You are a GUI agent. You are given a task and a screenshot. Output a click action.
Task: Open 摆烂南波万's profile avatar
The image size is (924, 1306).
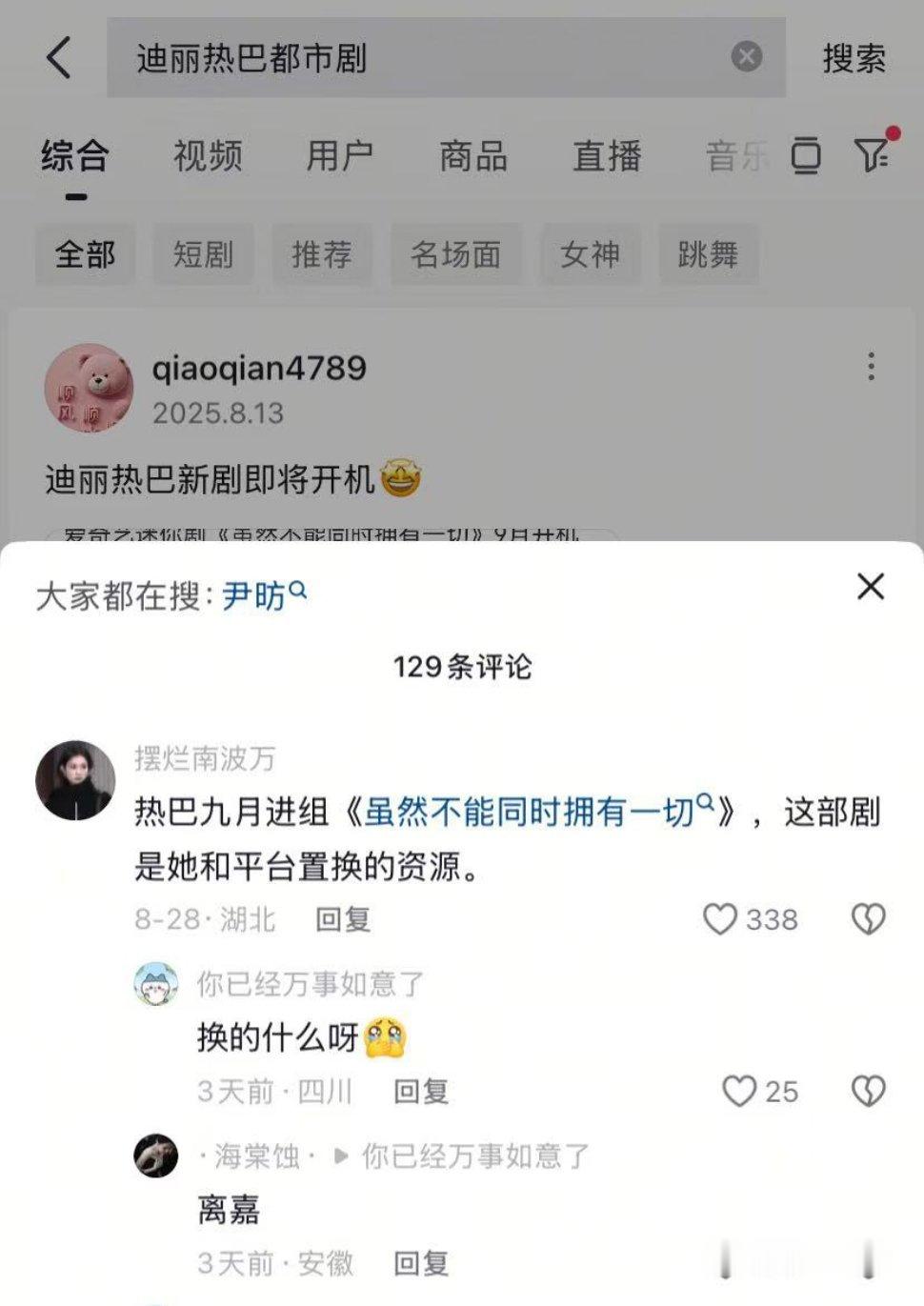[x=75, y=779]
